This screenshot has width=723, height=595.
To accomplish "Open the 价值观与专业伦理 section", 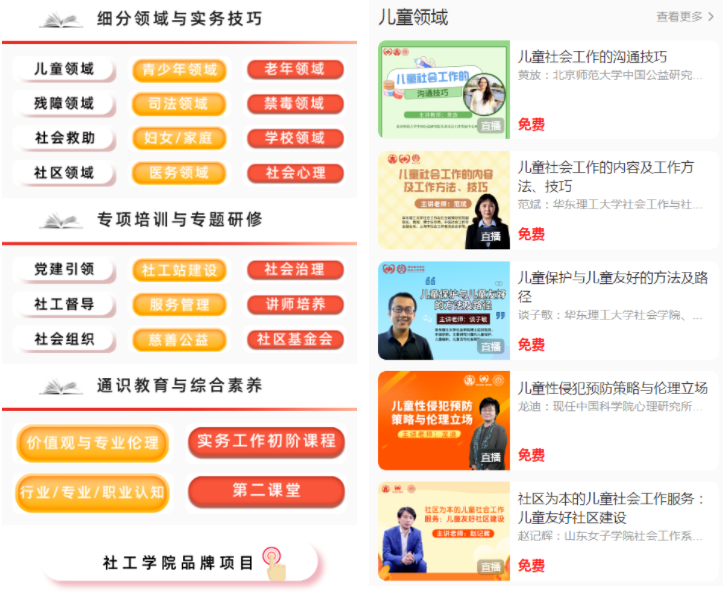I will [x=92, y=443].
